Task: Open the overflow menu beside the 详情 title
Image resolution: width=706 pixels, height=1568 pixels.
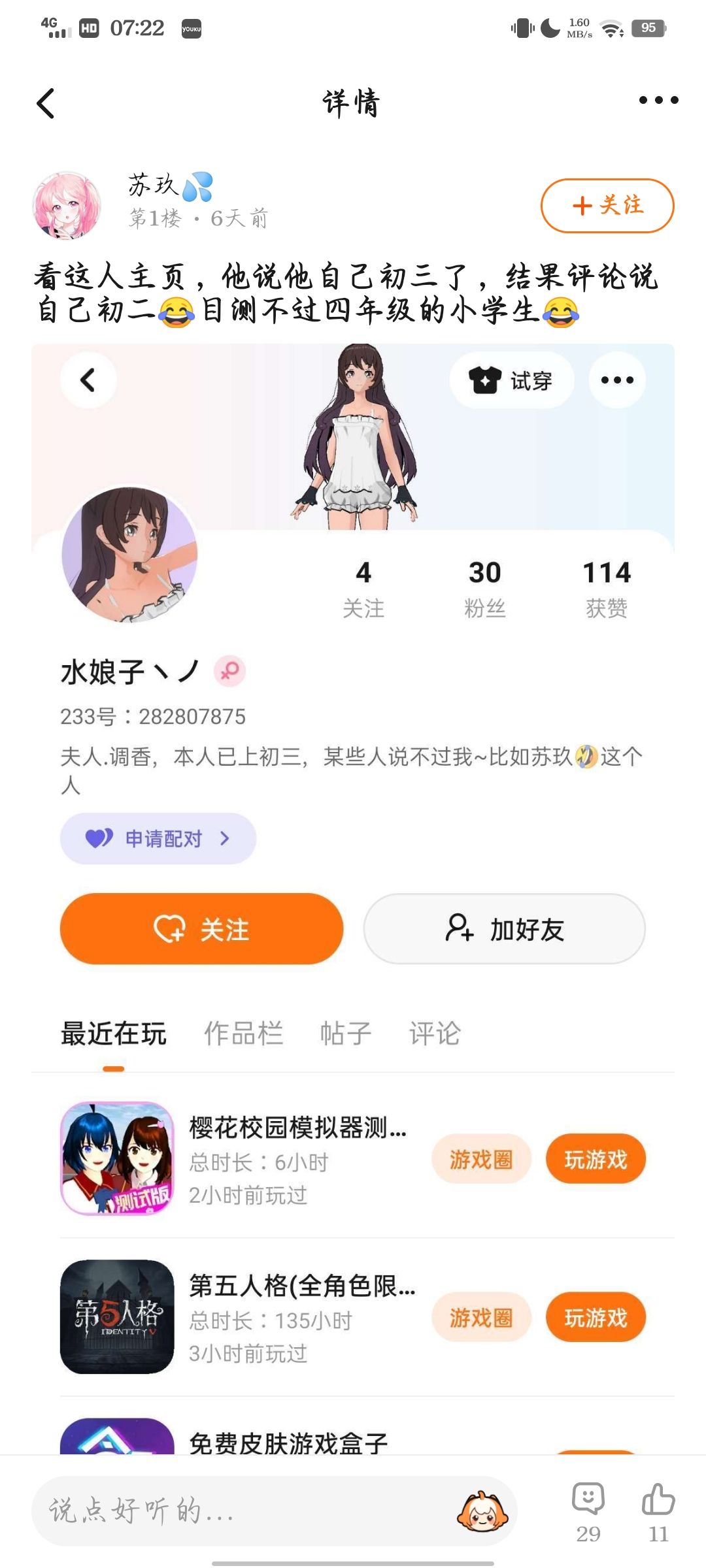Action: [x=658, y=100]
